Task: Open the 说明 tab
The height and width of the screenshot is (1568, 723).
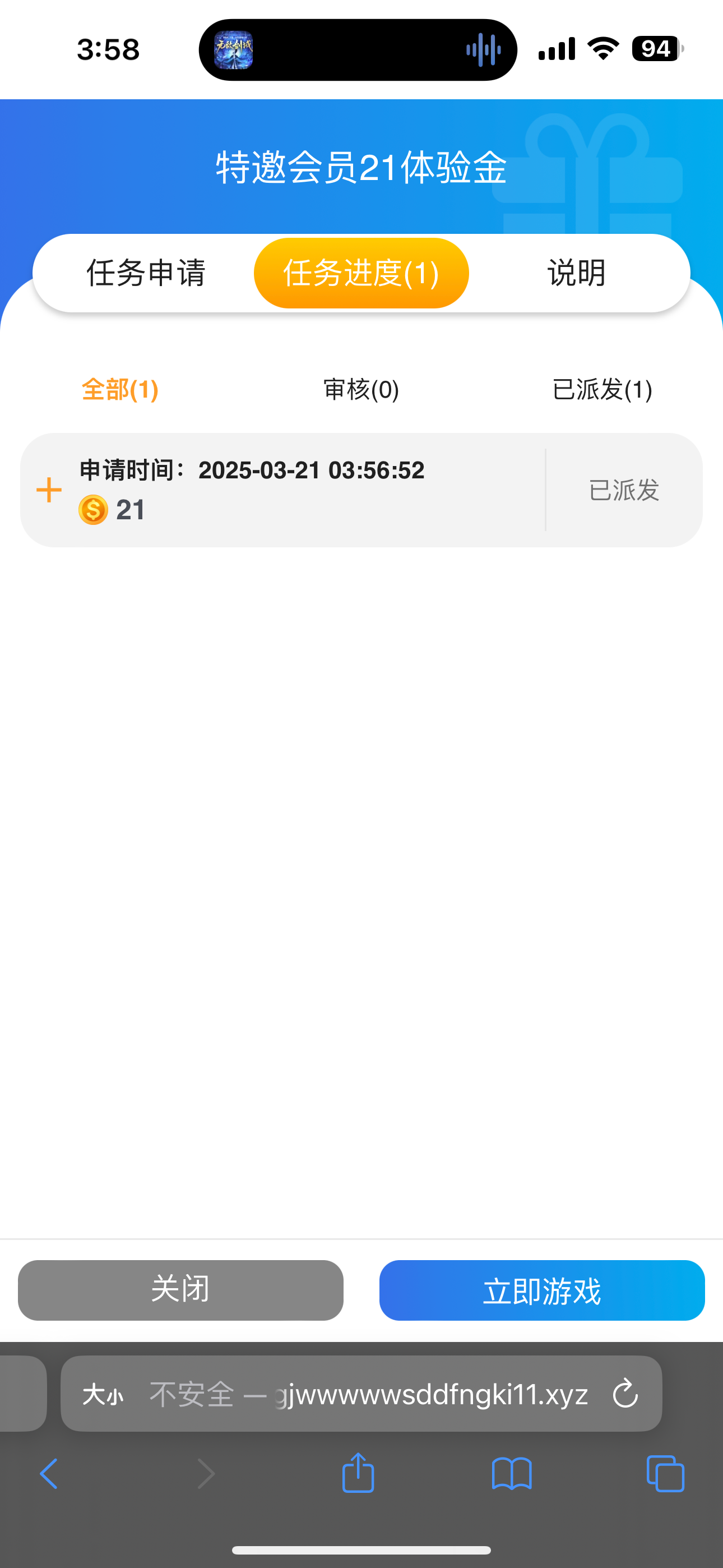Action: (x=576, y=273)
